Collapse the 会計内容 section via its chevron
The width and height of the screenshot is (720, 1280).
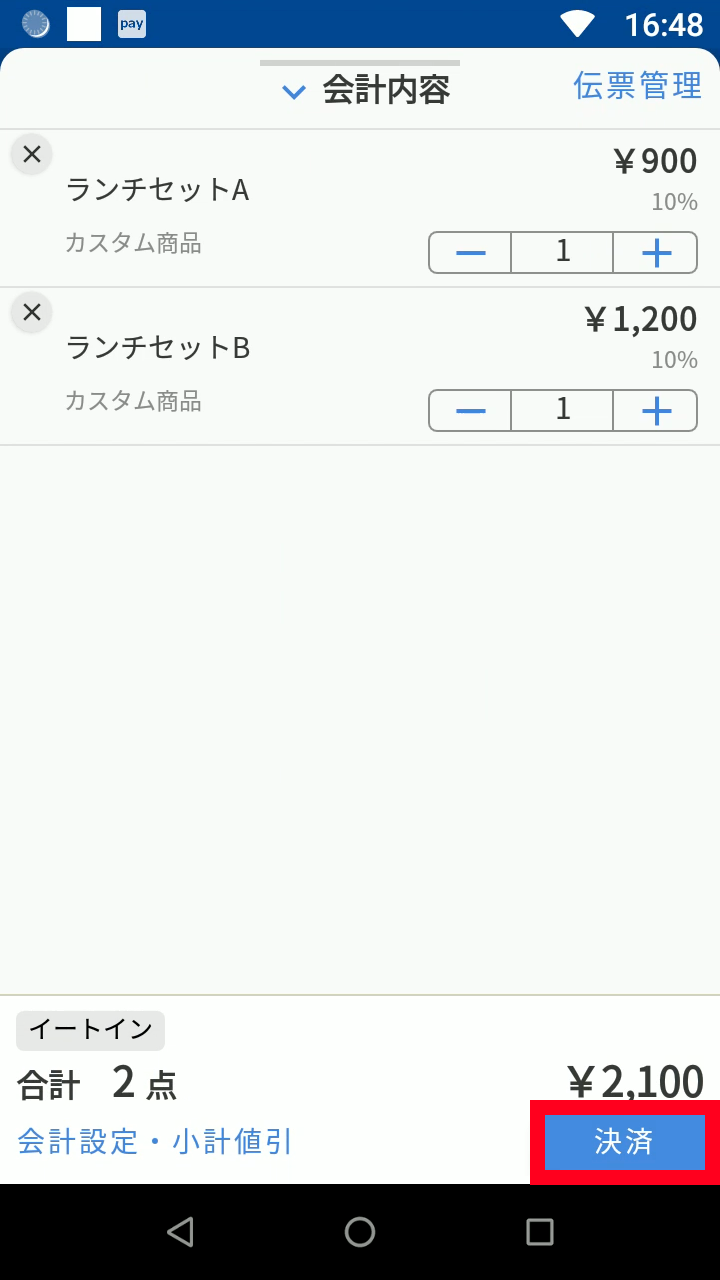293,91
